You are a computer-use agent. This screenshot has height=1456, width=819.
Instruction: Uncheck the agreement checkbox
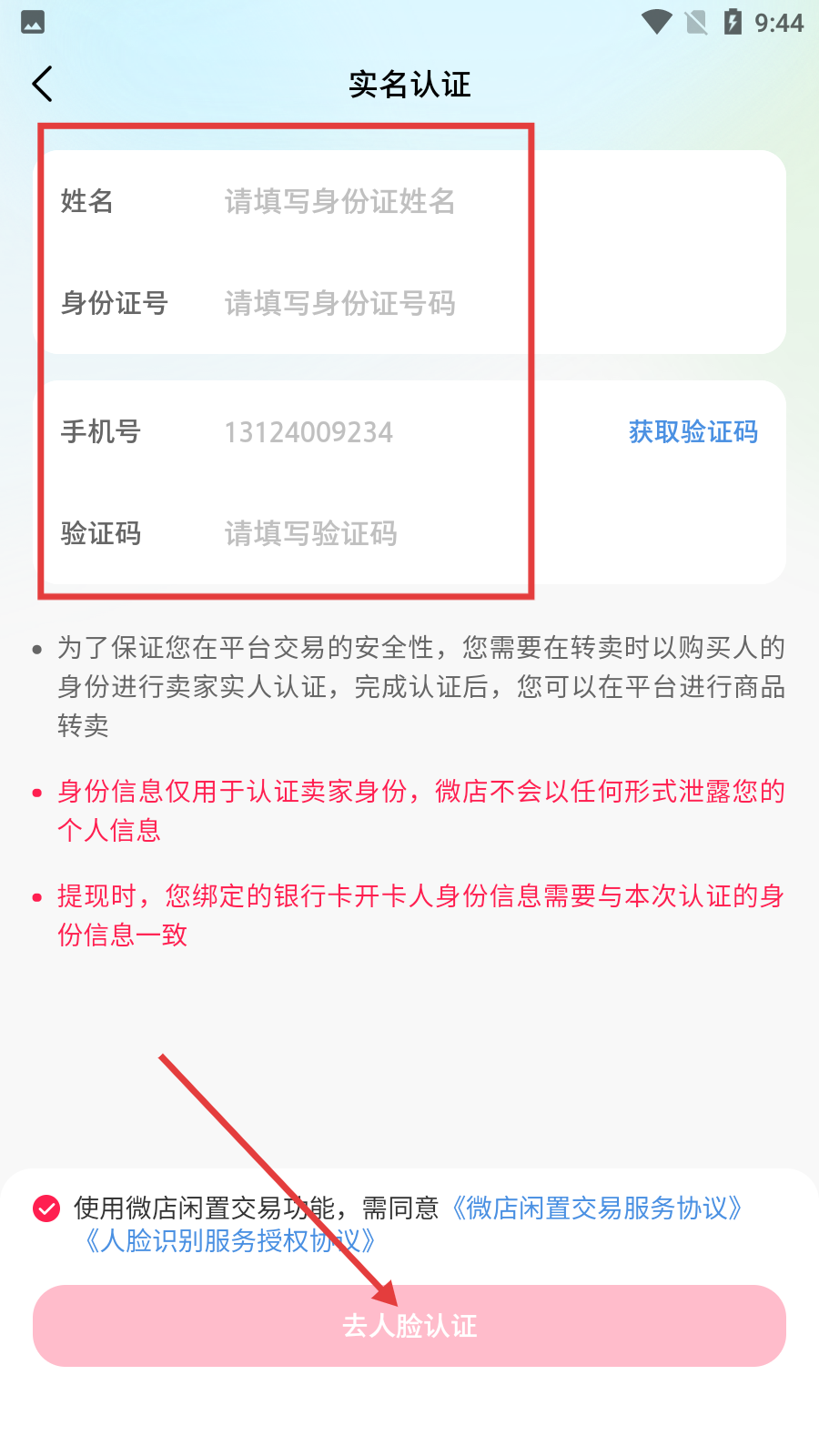(46, 1208)
